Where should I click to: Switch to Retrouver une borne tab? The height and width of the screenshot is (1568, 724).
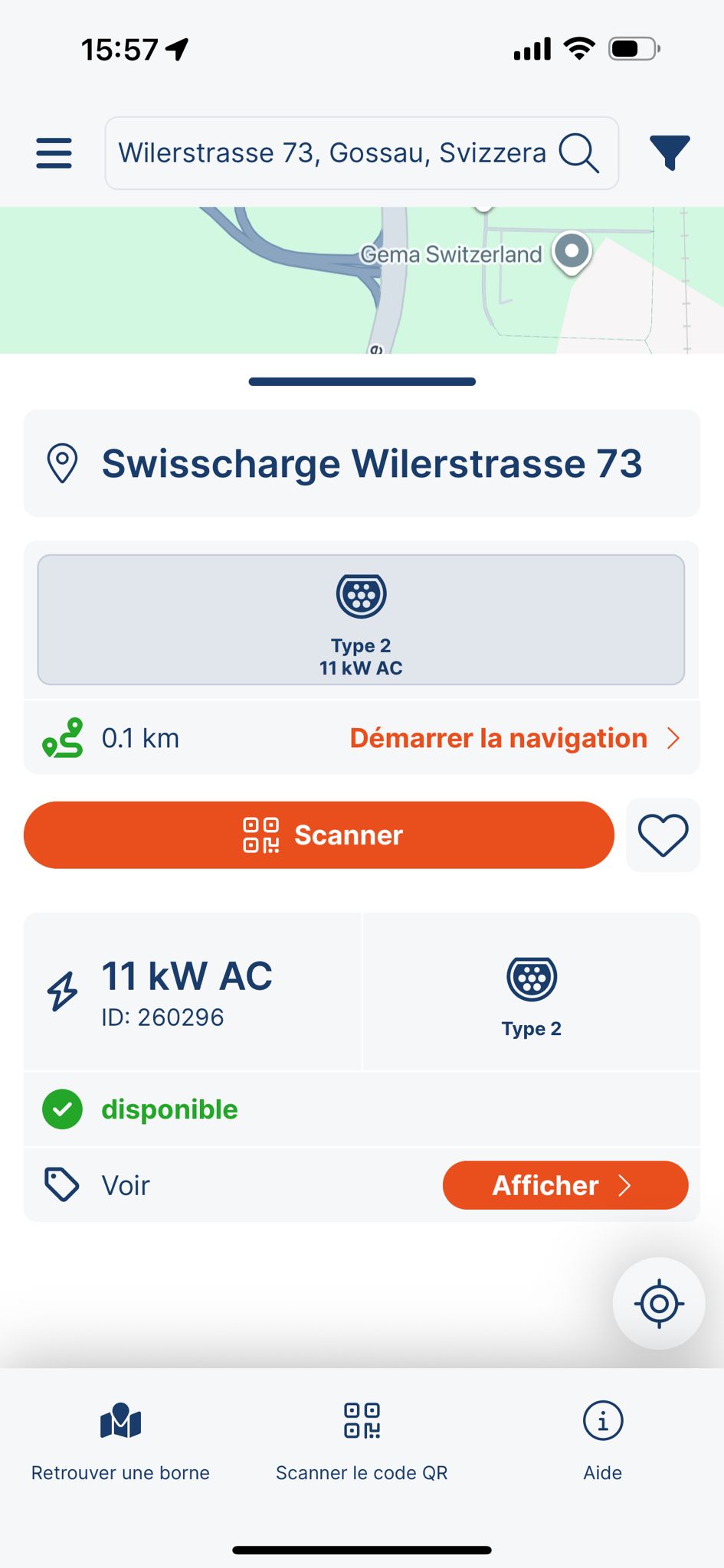pos(120,1441)
